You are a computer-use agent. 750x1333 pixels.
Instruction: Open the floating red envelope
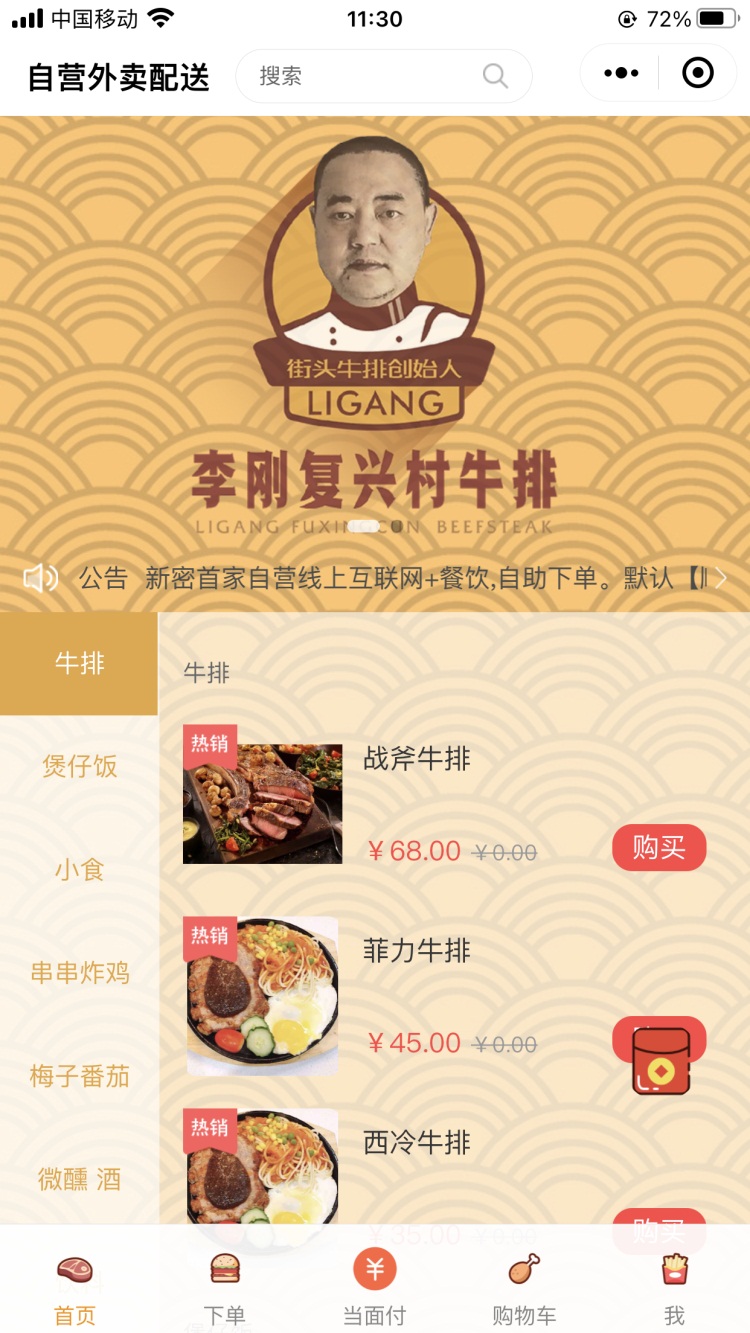point(661,1061)
